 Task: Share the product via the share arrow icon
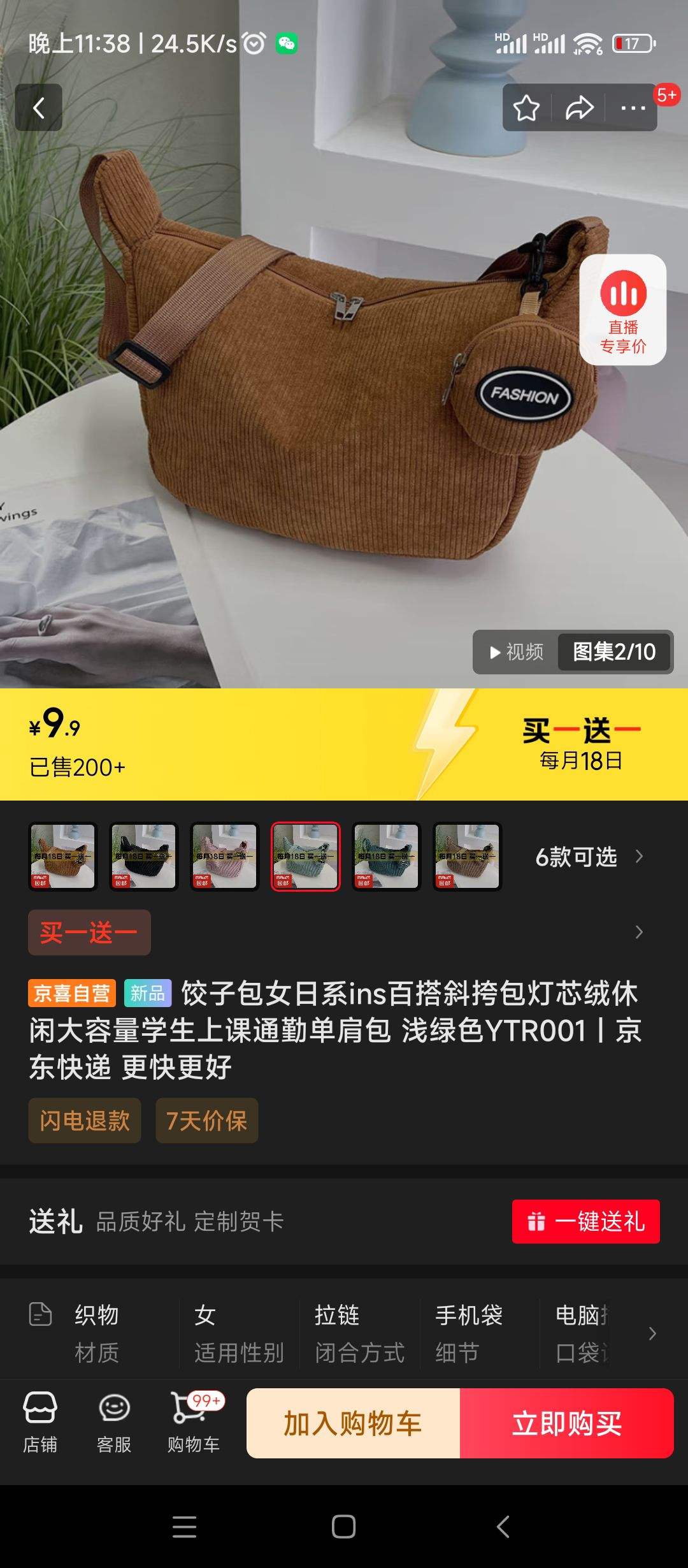pyautogui.click(x=578, y=107)
